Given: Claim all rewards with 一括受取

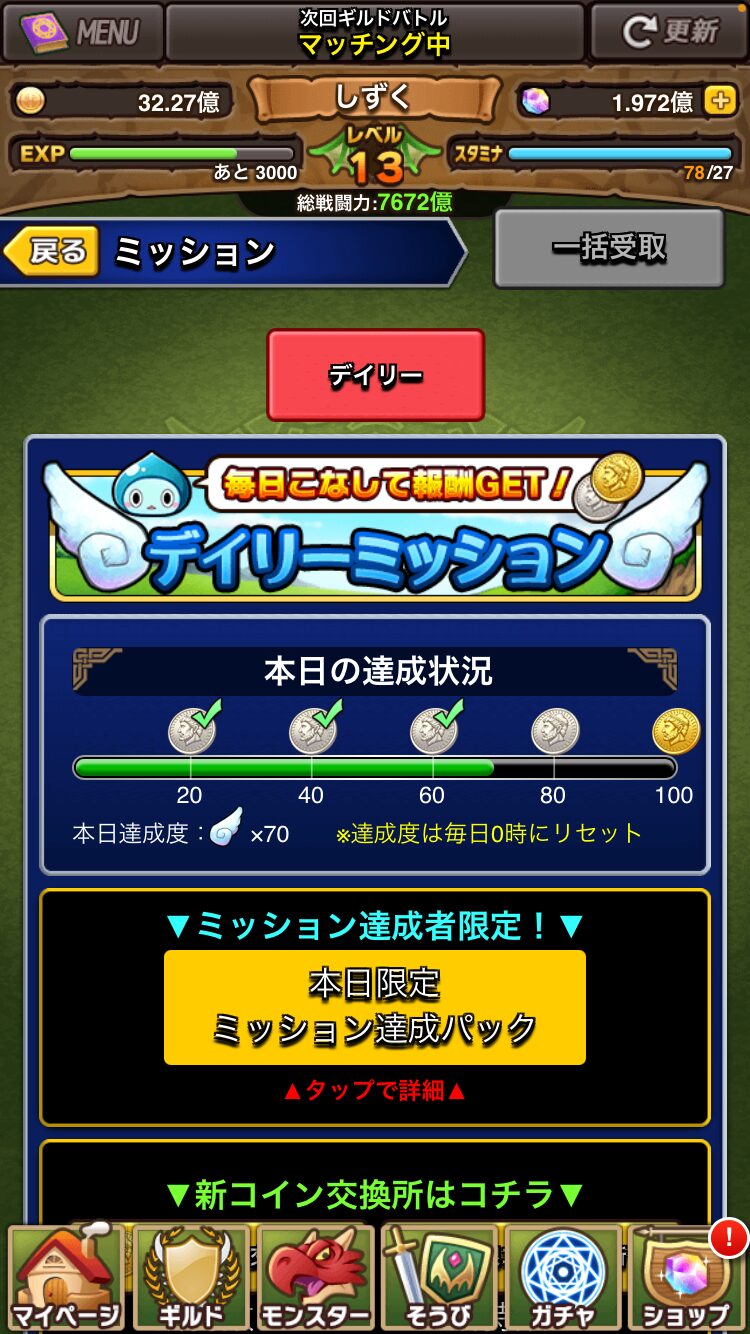Looking at the screenshot, I should (x=608, y=248).
